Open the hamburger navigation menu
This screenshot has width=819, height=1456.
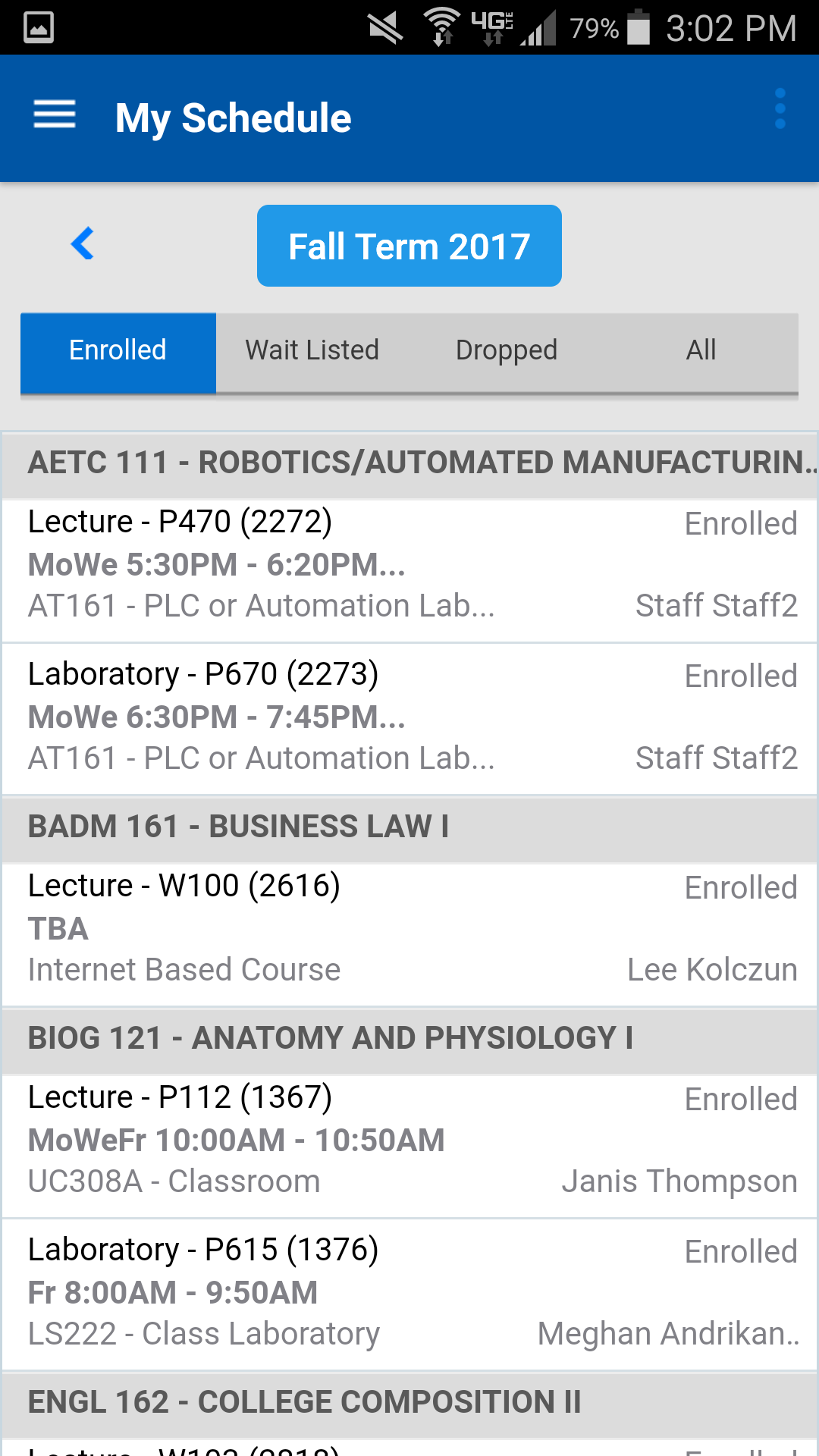(x=55, y=115)
